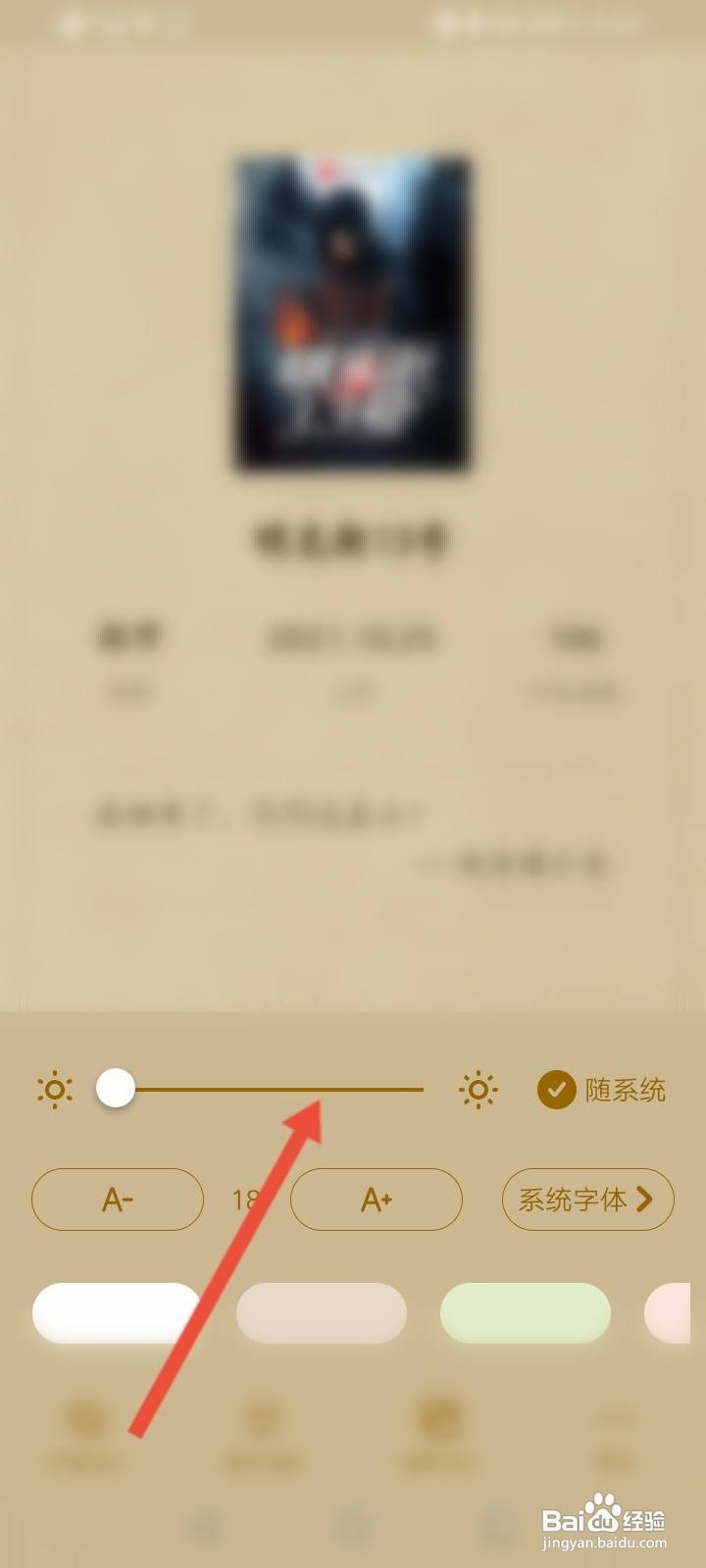Click the brightness slider handle

point(117,1089)
